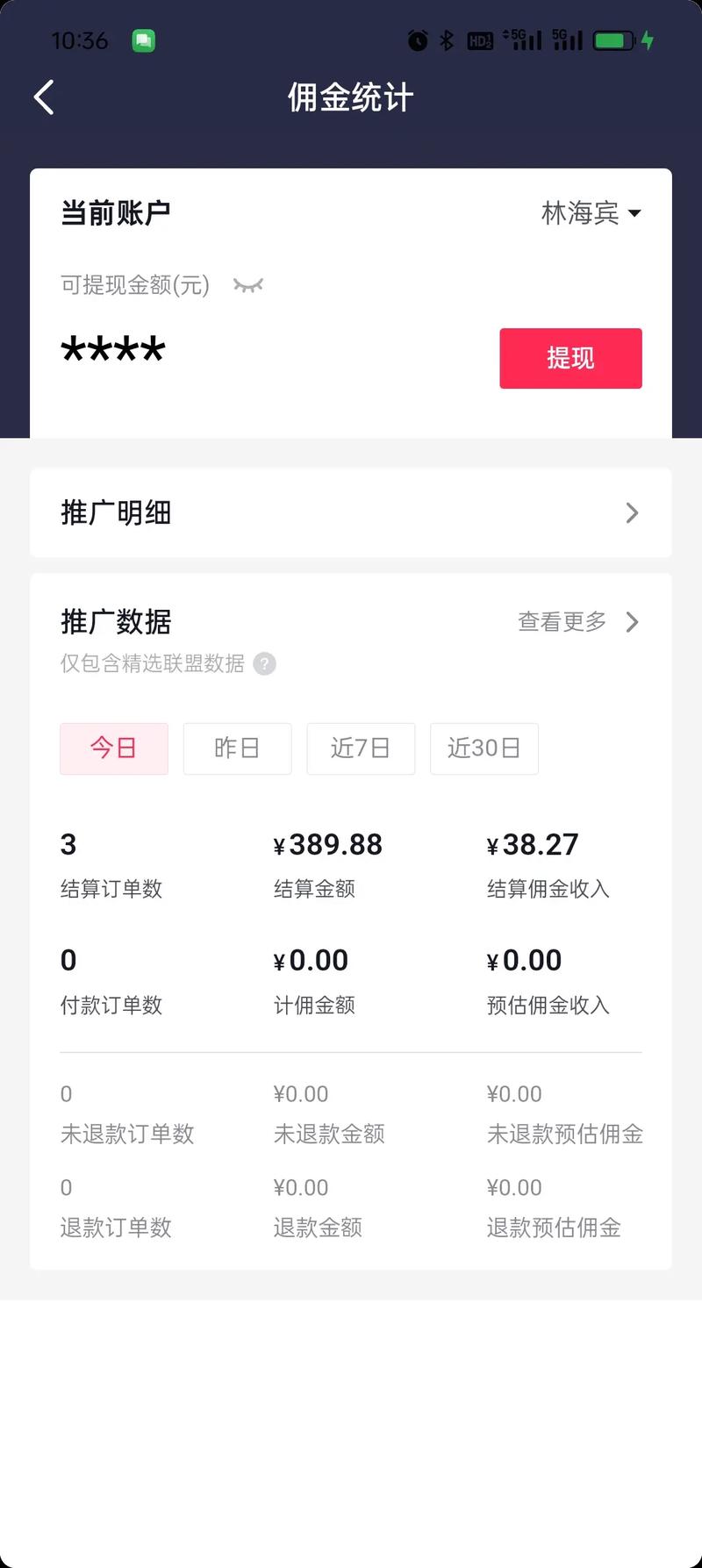Switch to the 近7日 tab
This screenshot has height=1568, width=702.
pos(361,748)
